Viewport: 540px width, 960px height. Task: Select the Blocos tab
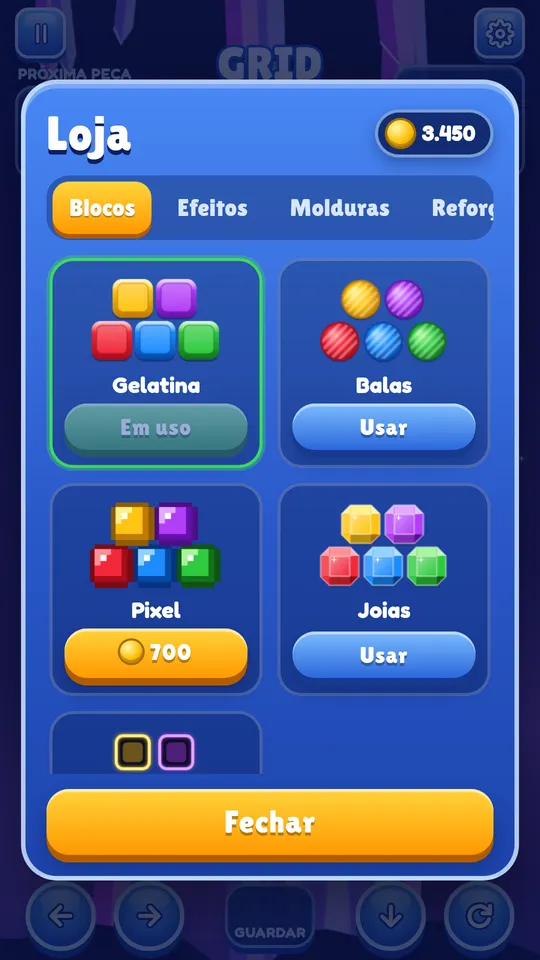pos(102,208)
